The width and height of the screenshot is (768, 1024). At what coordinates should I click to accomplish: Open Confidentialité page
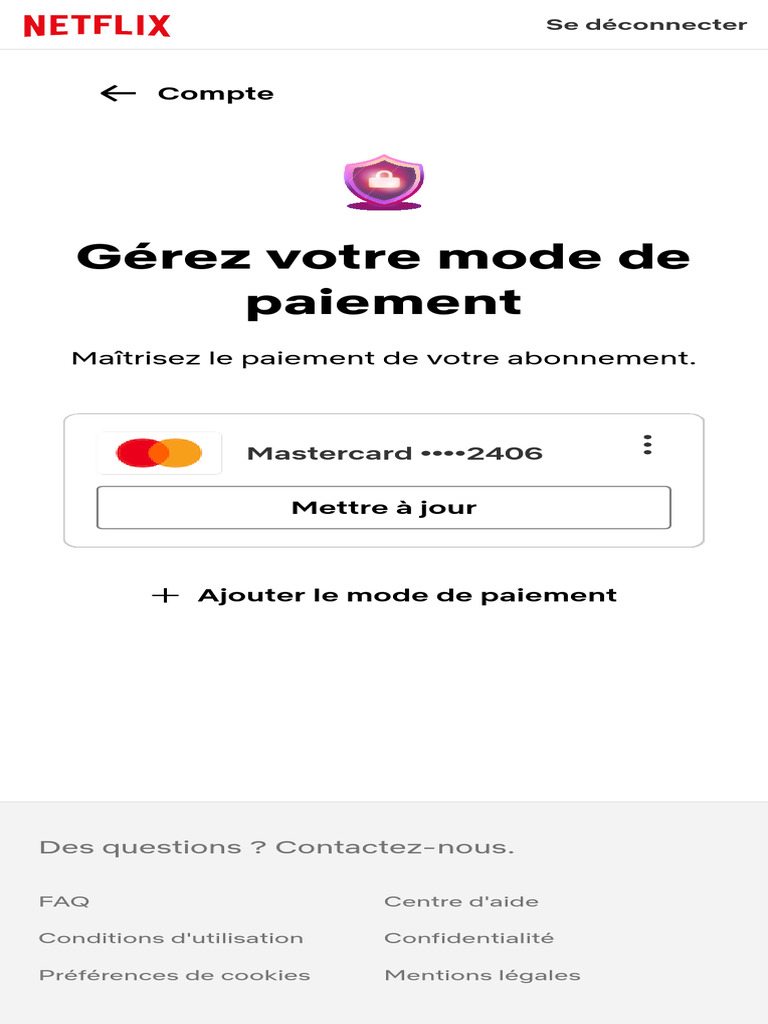click(469, 938)
